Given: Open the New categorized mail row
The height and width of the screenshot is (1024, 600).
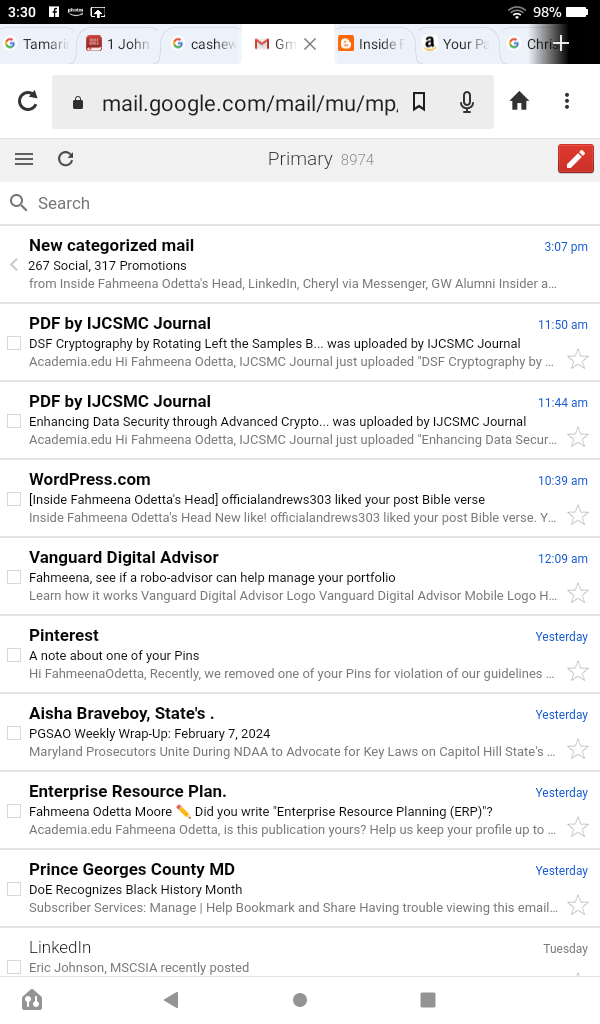Looking at the screenshot, I should click(x=290, y=264).
